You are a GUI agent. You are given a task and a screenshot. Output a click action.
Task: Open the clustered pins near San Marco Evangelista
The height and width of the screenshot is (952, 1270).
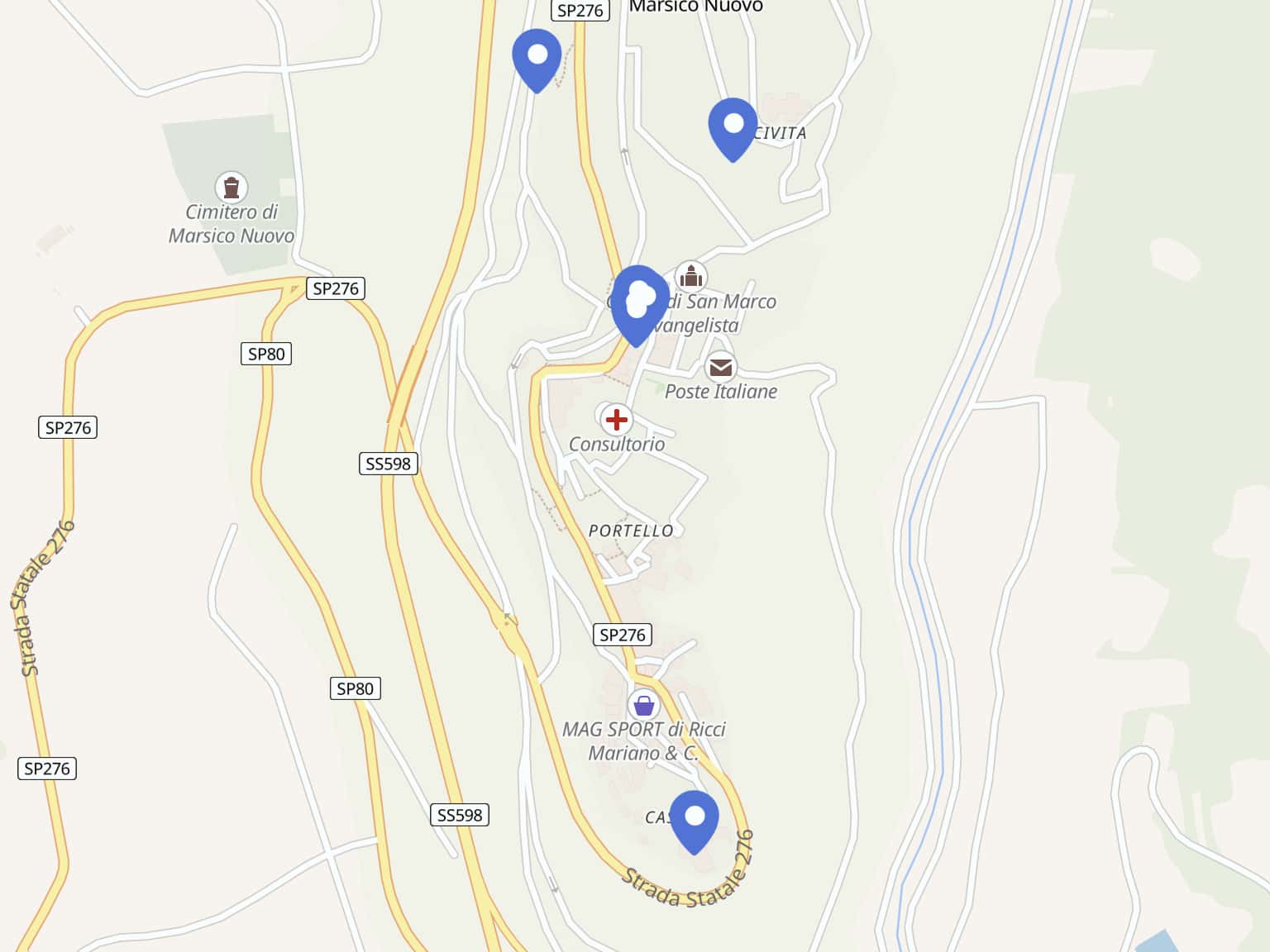tap(639, 302)
